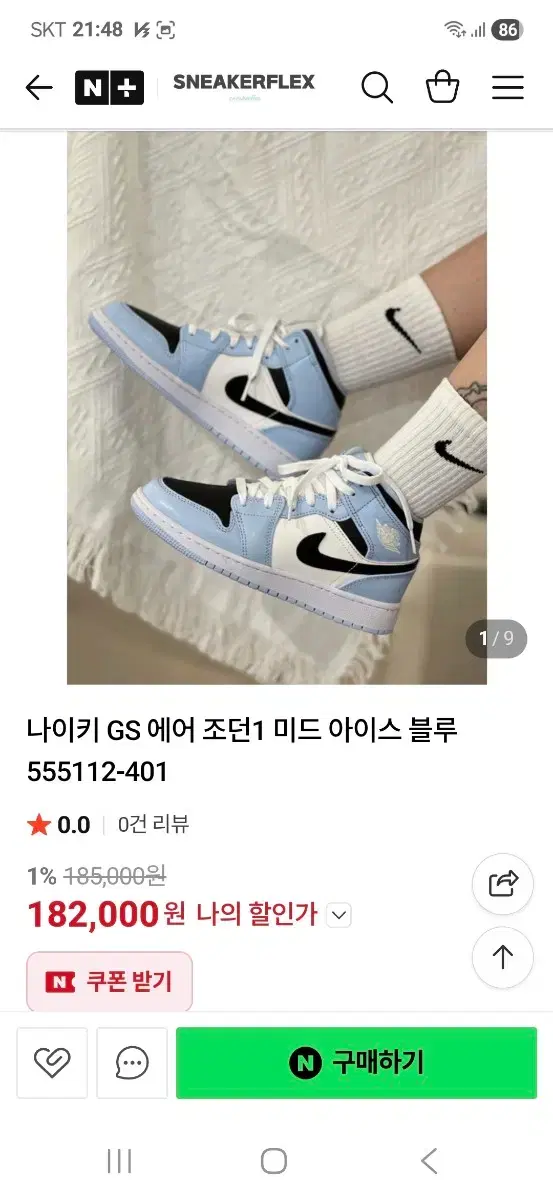The image size is (553, 1200).
Task: Jump to top with the up arrow
Action: [503, 958]
